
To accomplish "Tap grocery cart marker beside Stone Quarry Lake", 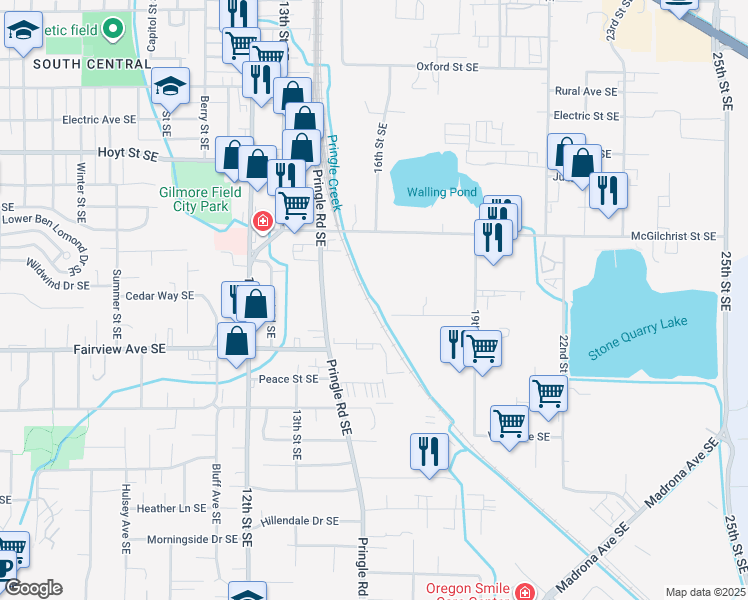I will 548,393.
